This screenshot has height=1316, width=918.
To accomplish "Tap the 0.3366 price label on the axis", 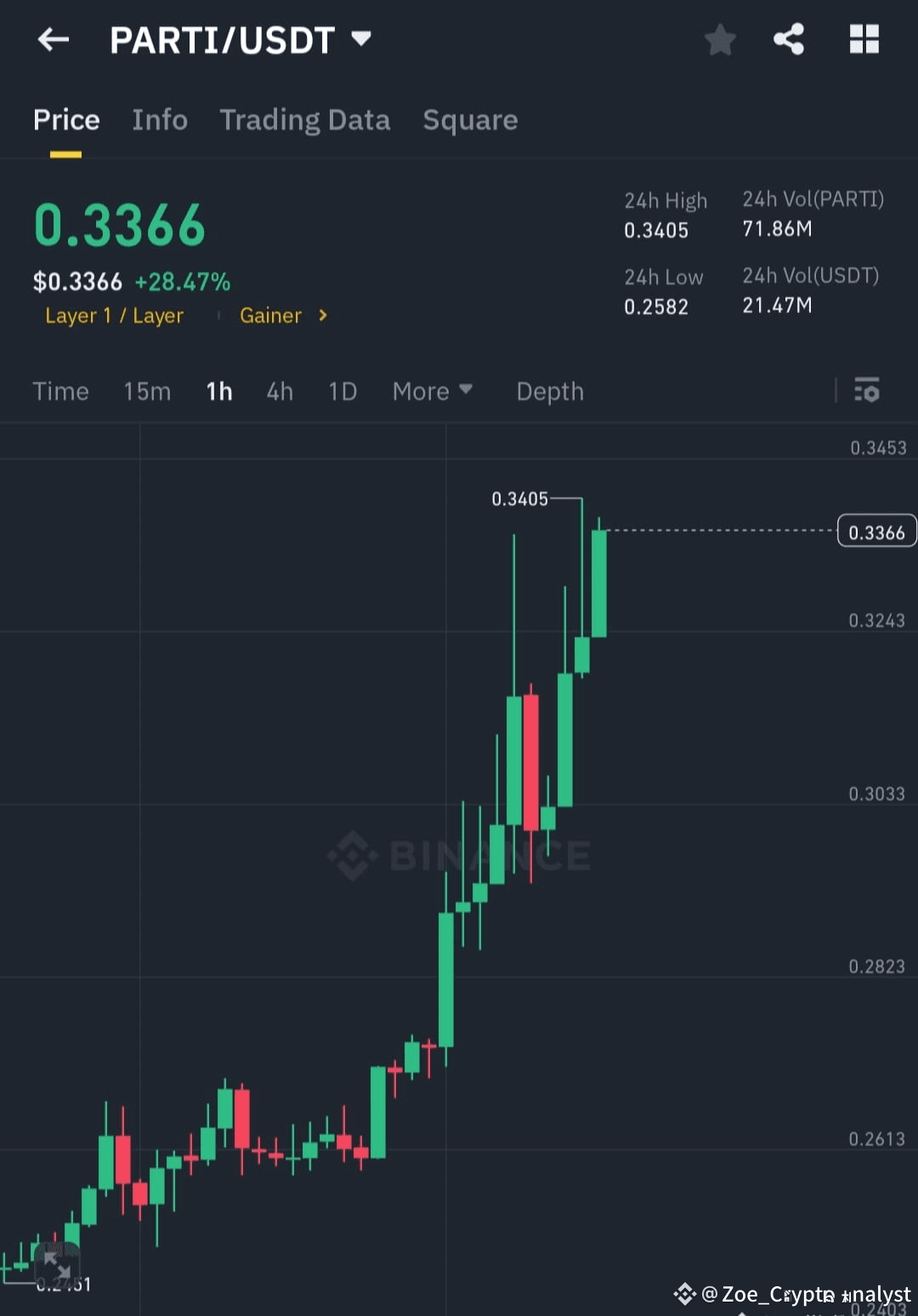I will pos(876,530).
